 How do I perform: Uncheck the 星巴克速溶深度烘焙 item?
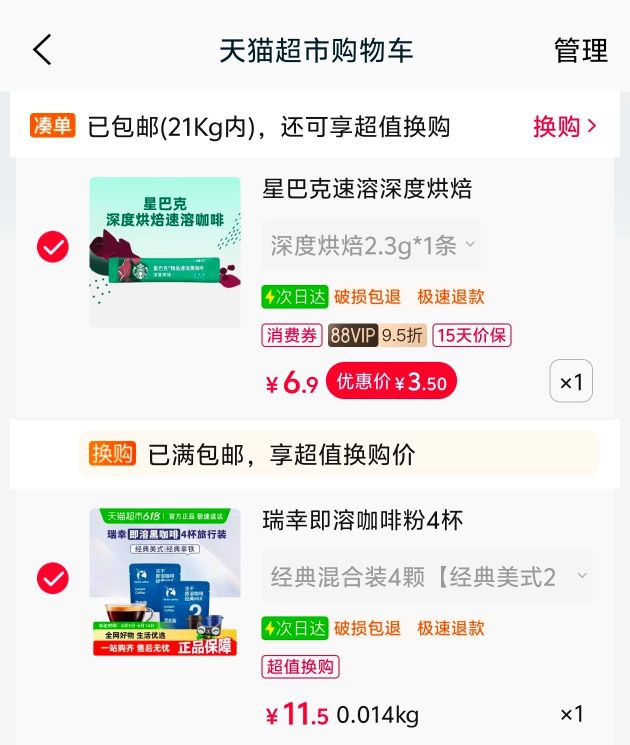coord(53,246)
